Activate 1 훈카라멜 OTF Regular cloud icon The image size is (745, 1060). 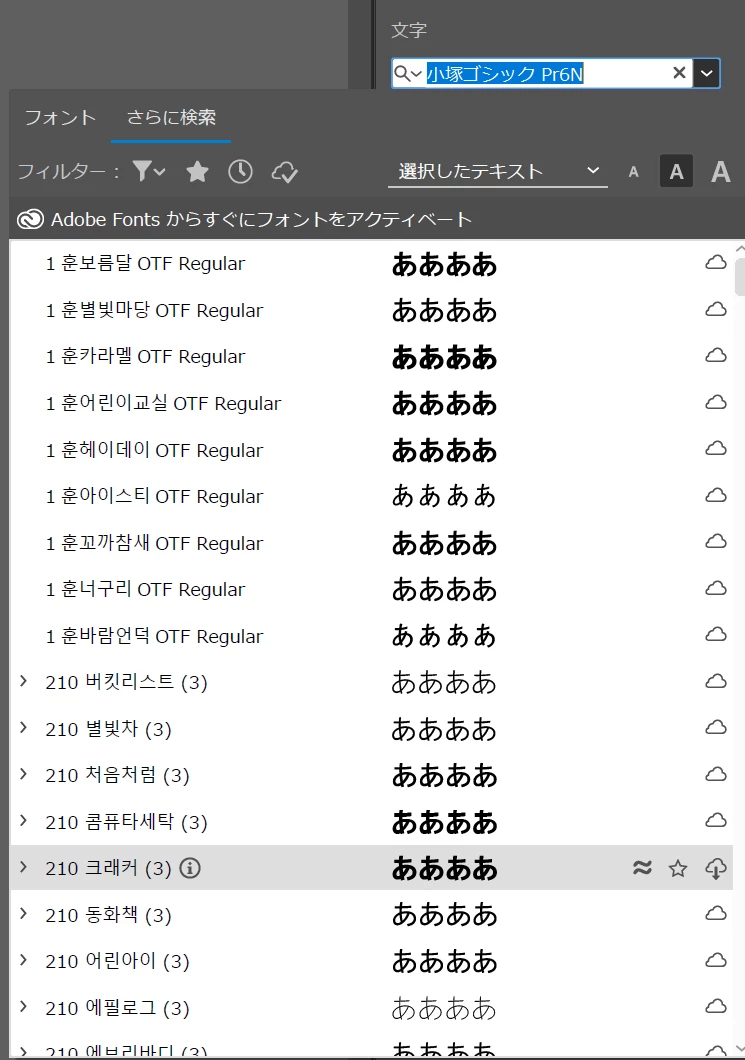[x=715, y=356]
